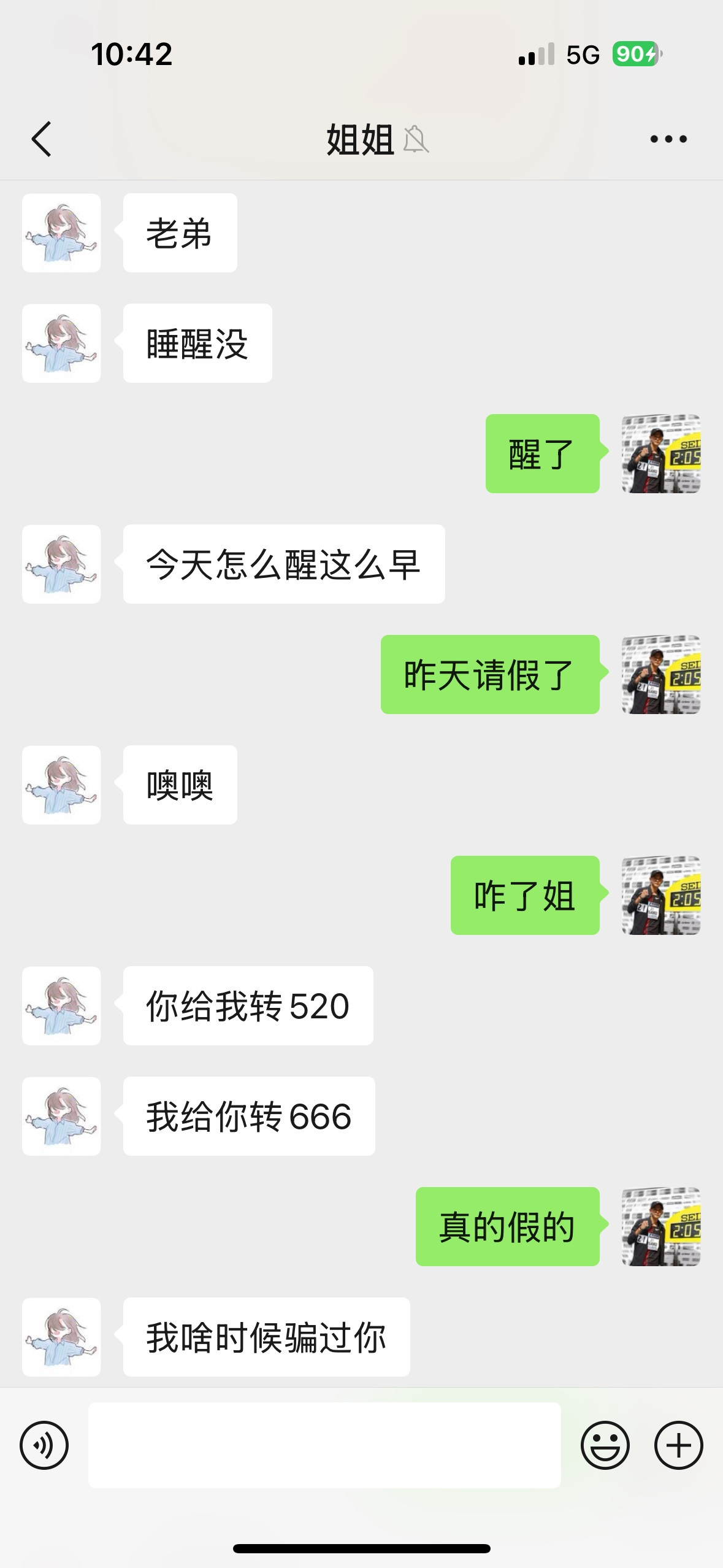Go back using the chevron arrow
Screen dimensions: 723x1568
(40, 138)
